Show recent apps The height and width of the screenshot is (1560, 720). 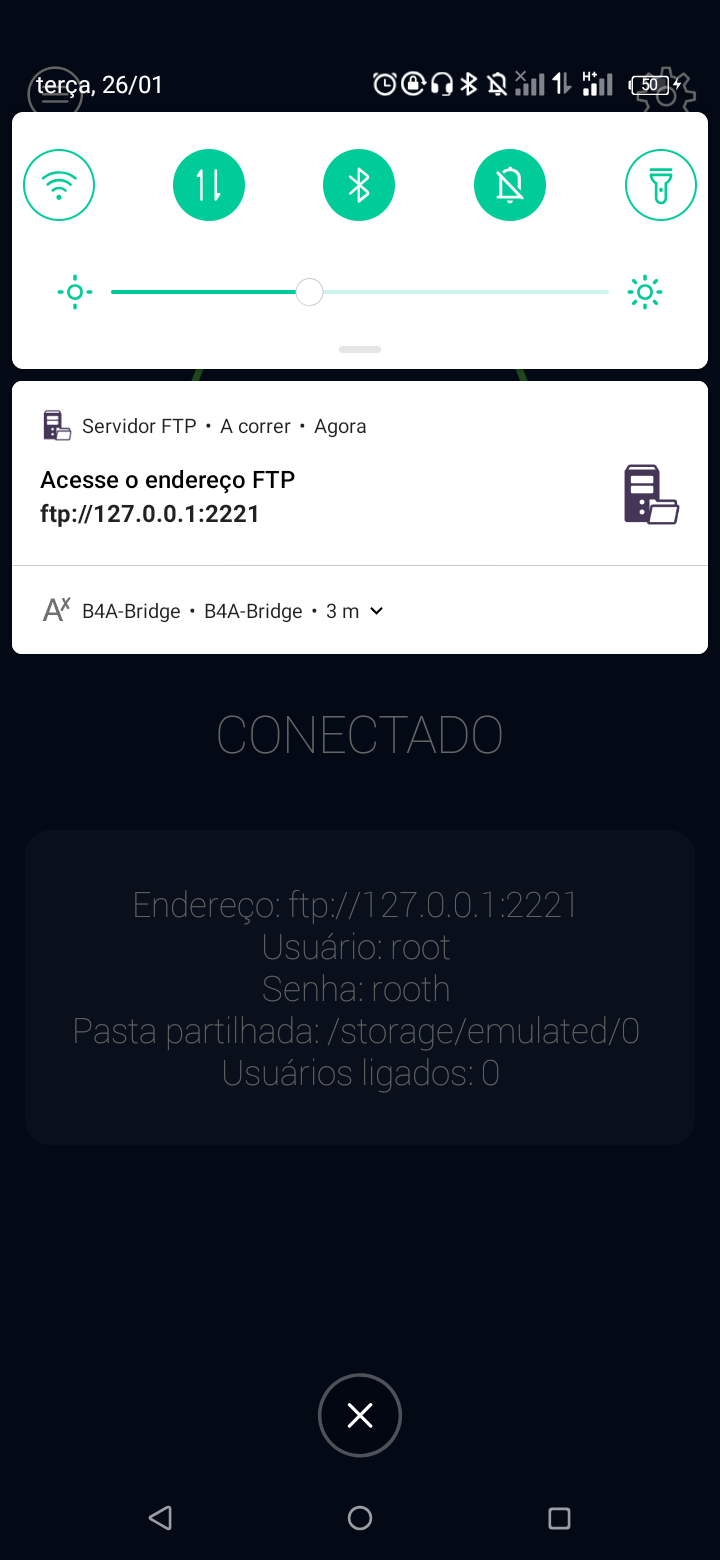click(559, 1518)
